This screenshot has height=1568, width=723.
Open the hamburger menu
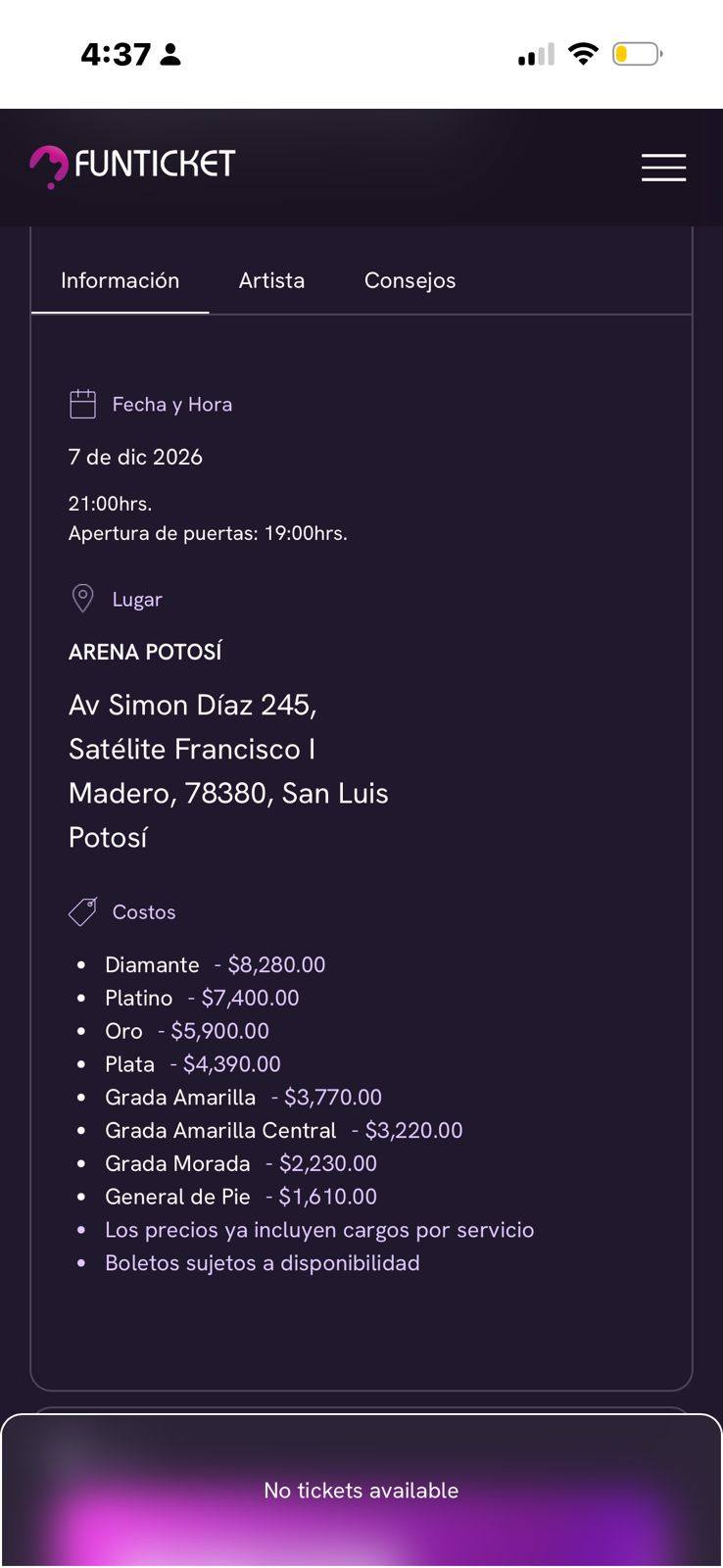pos(663,168)
